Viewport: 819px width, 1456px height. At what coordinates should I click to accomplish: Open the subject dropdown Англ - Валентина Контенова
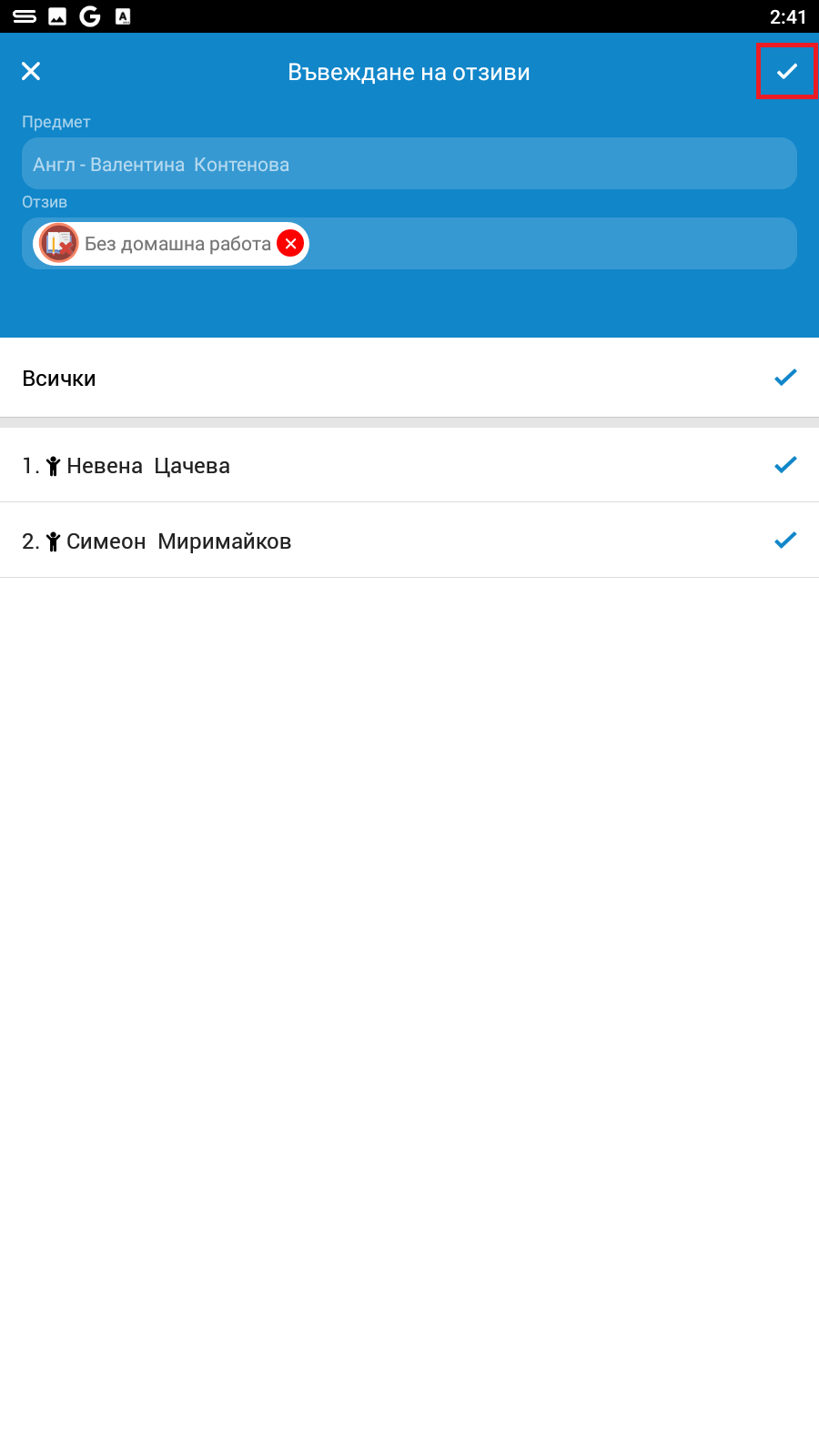(409, 164)
